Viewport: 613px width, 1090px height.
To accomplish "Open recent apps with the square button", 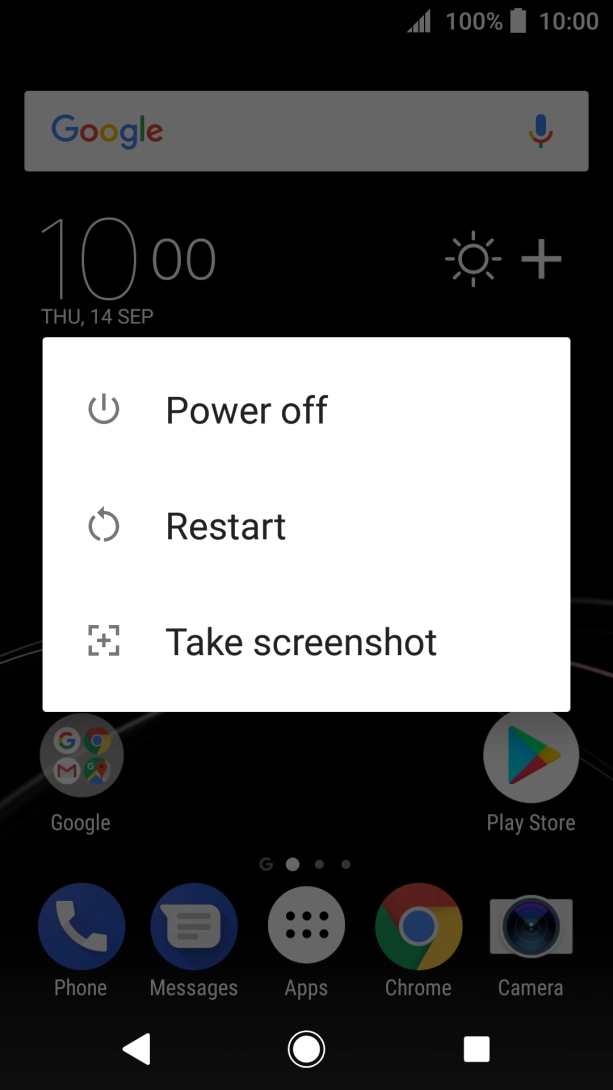I will coord(477,1049).
